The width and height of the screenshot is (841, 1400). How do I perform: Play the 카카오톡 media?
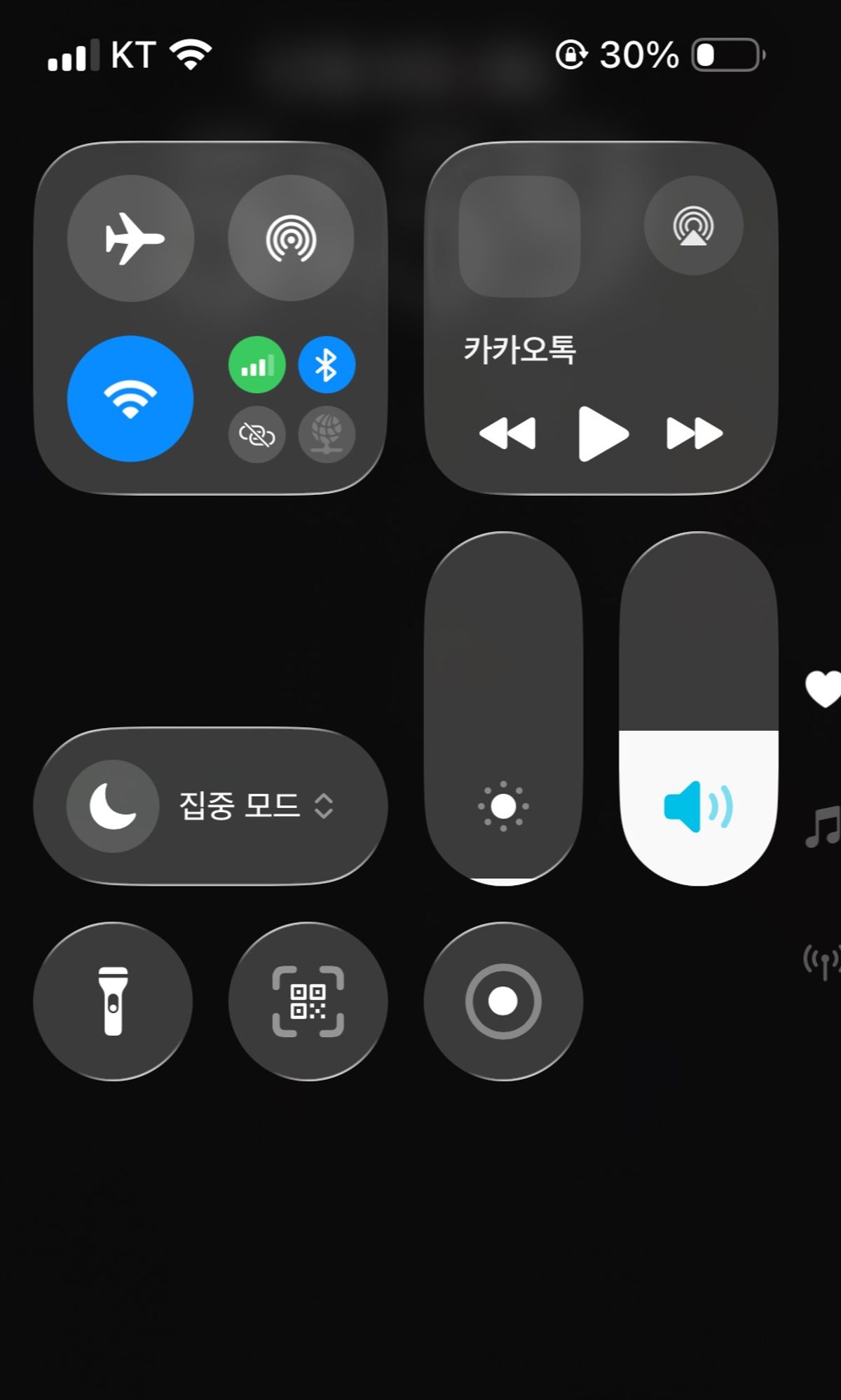pos(602,434)
